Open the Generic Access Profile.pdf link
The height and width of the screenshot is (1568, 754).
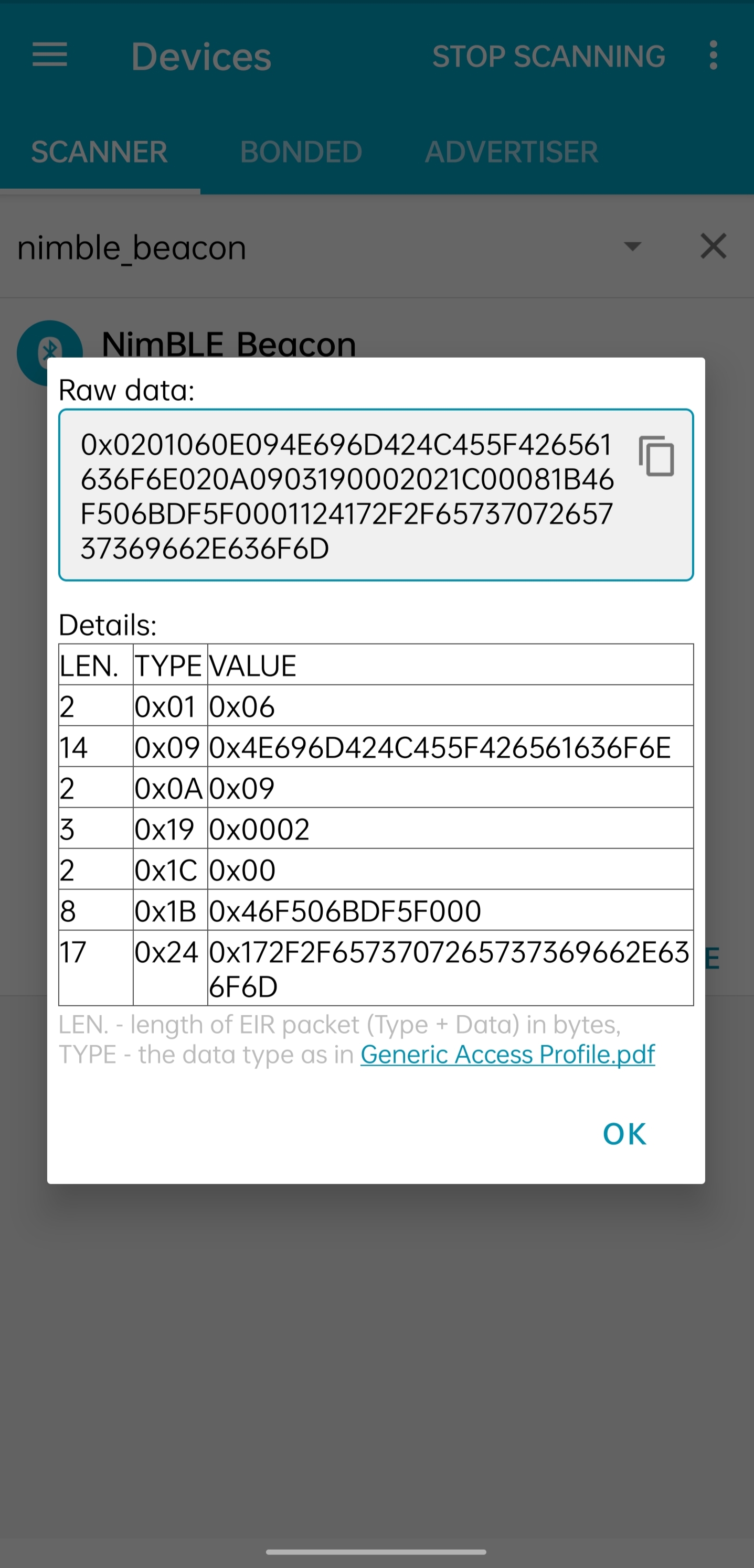click(x=508, y=1054)
